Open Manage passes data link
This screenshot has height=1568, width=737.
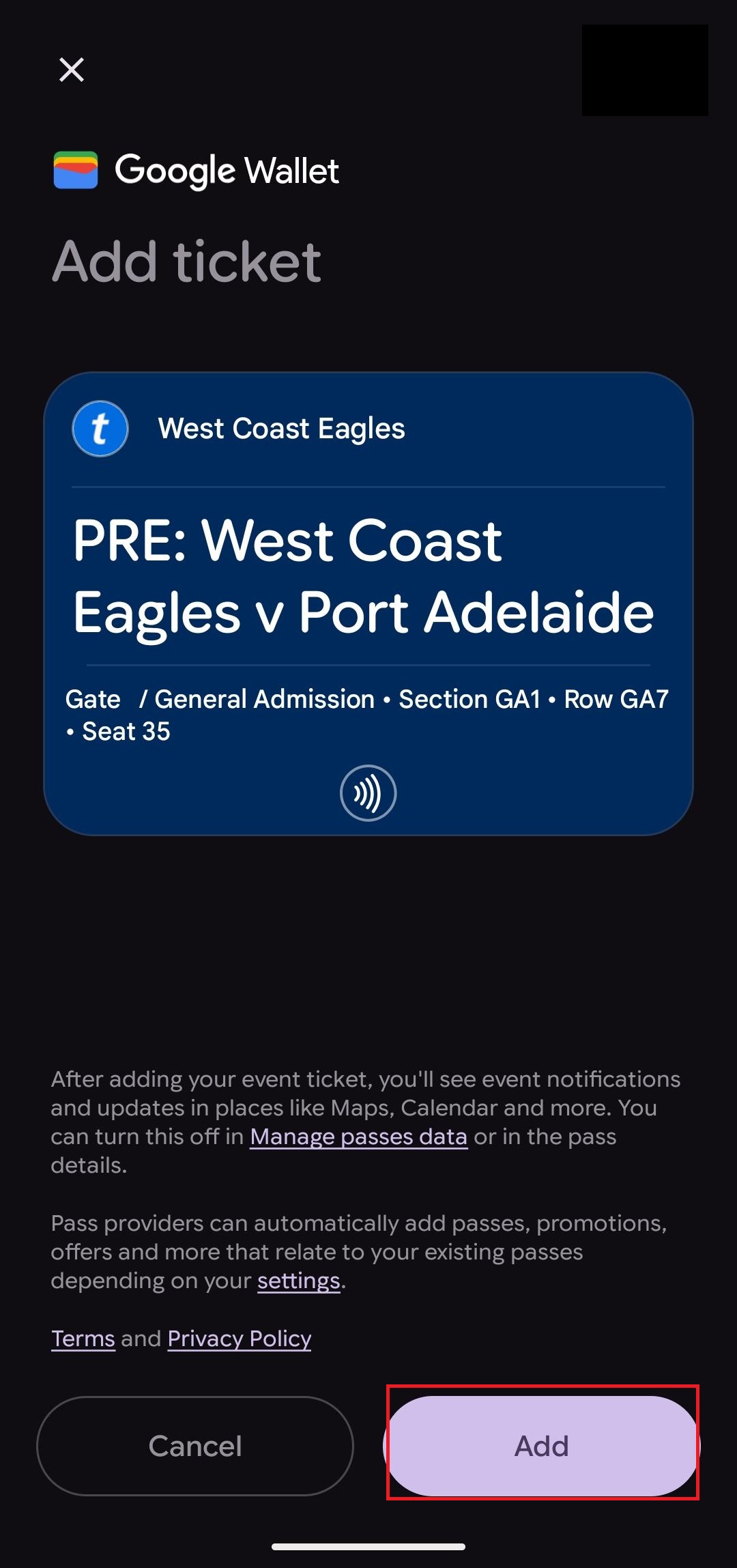[358, 1137]
